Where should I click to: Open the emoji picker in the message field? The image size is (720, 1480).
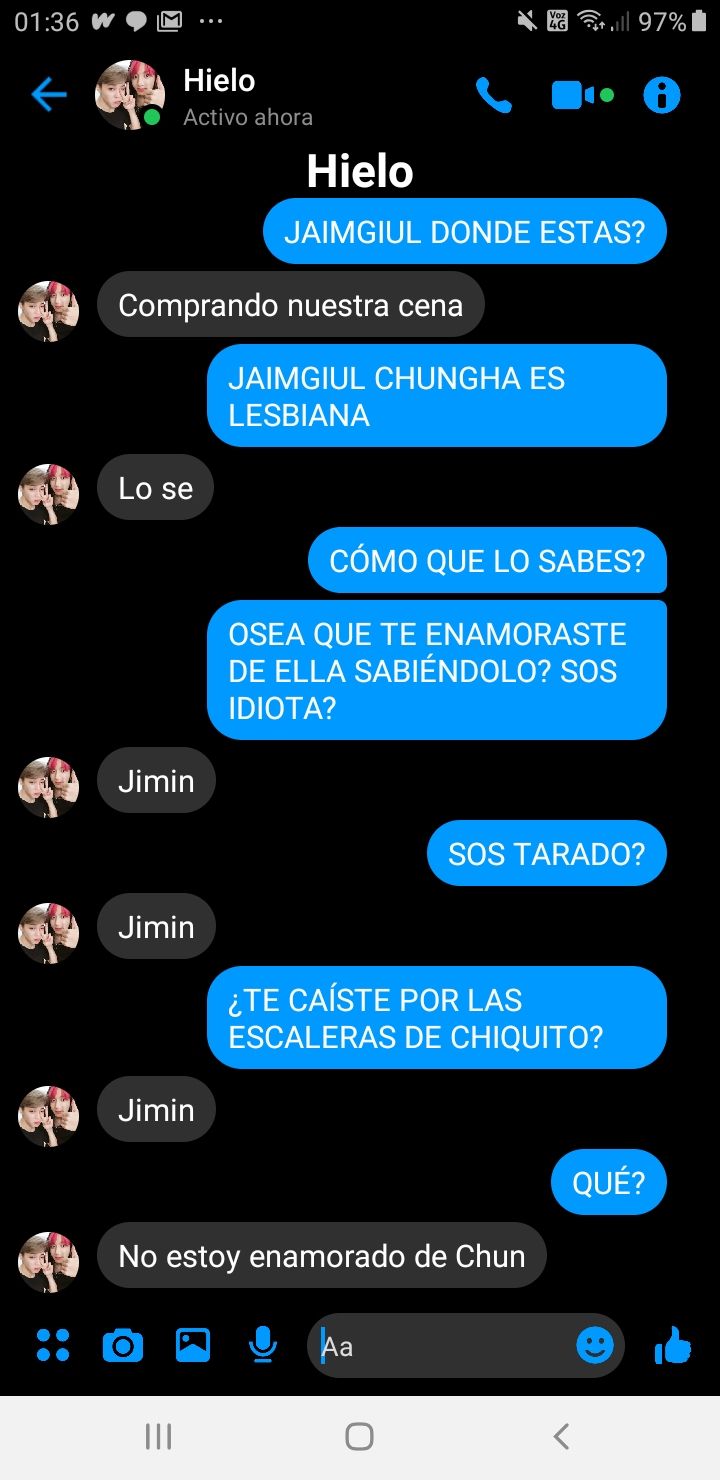tap(595, 1346)
